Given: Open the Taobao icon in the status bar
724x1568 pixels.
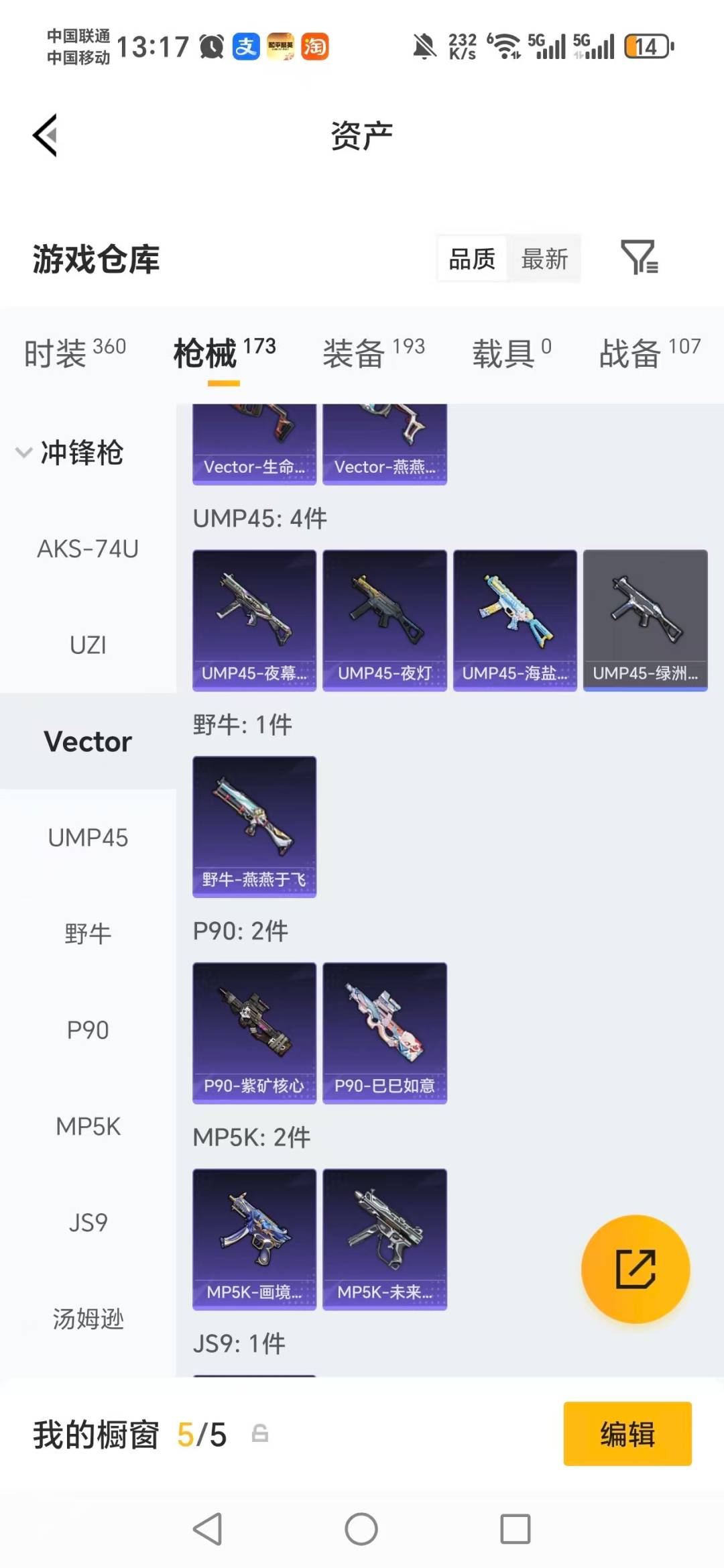Looking at the screenshot, I should [x=315, y=46].
